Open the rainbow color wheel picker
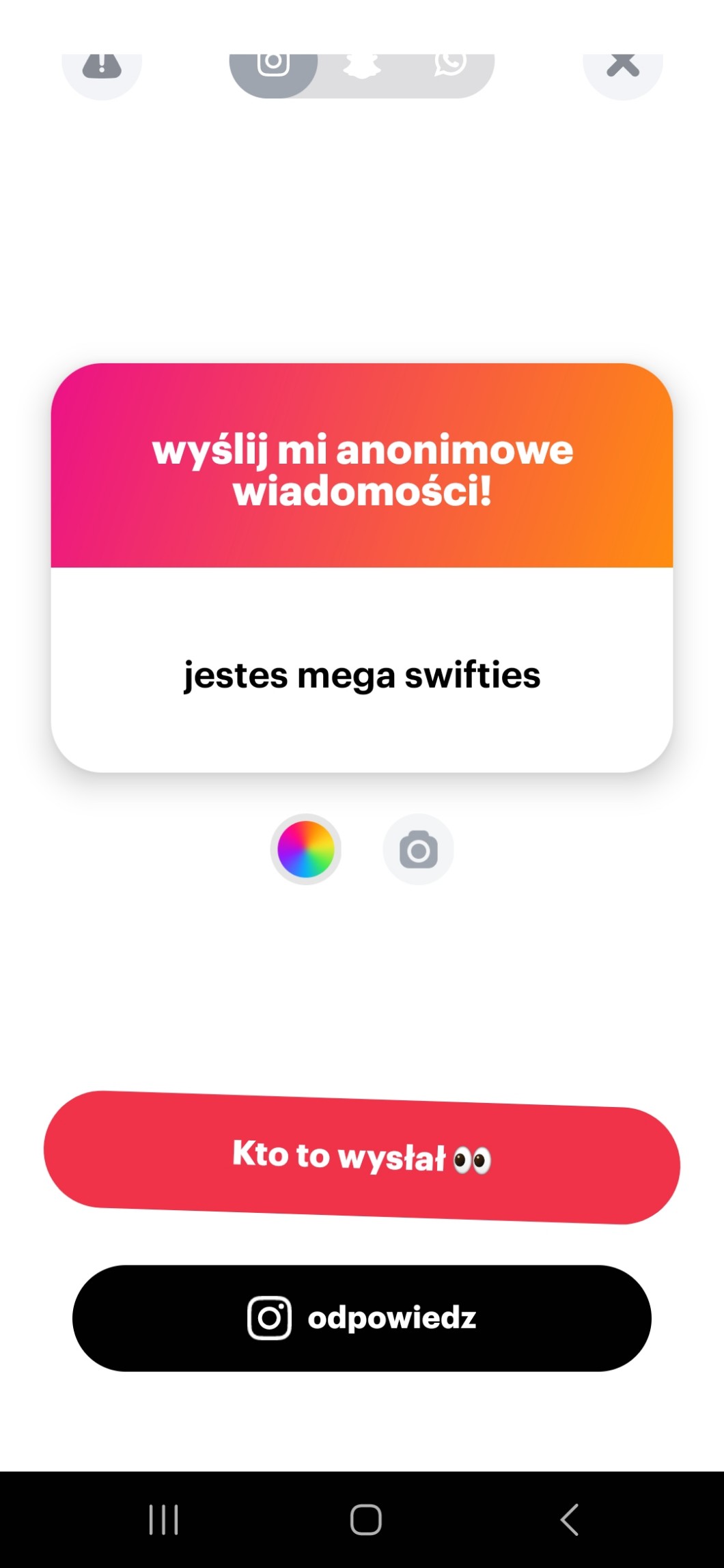This screenshot has height=1568, width=724. pyautogui.click(x=305, y=849)
